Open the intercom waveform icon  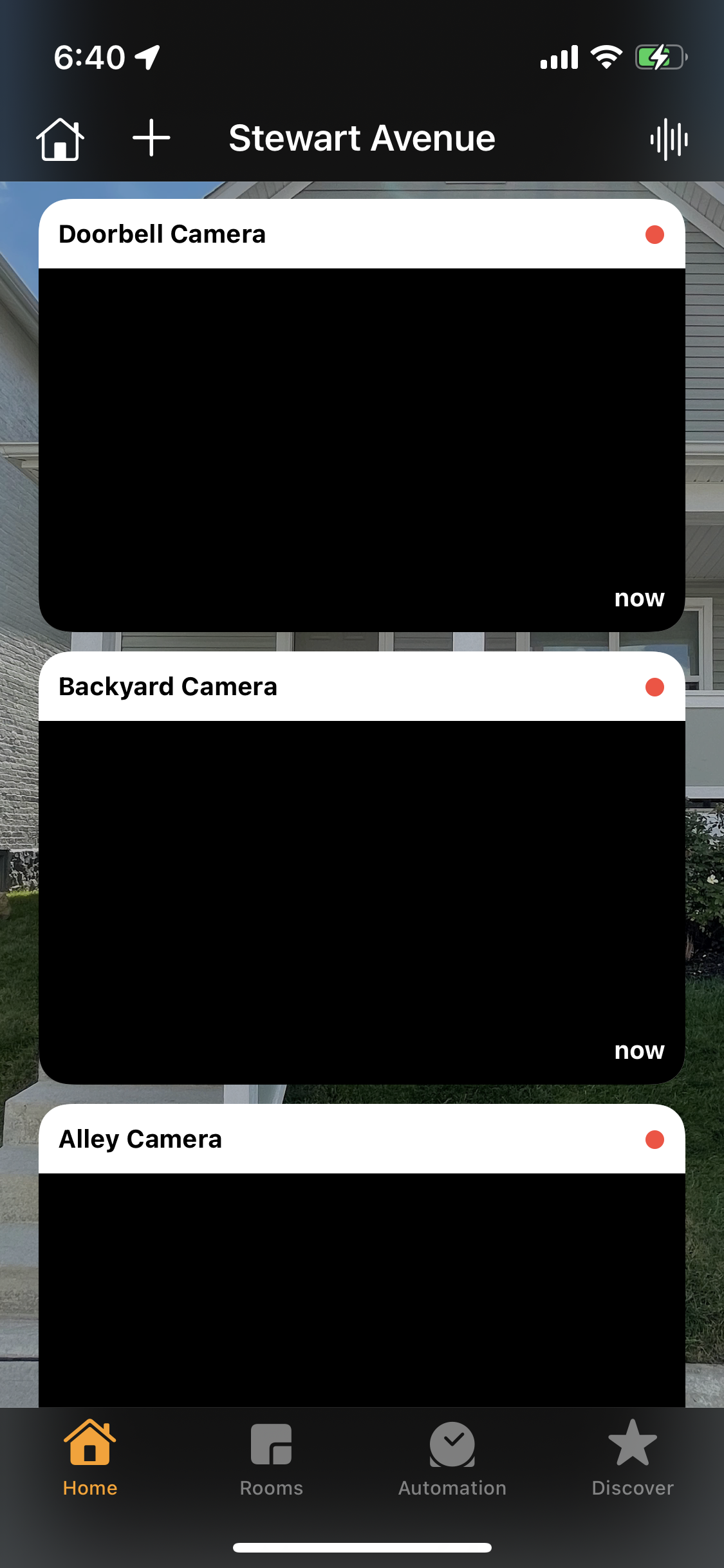(669, 138)
